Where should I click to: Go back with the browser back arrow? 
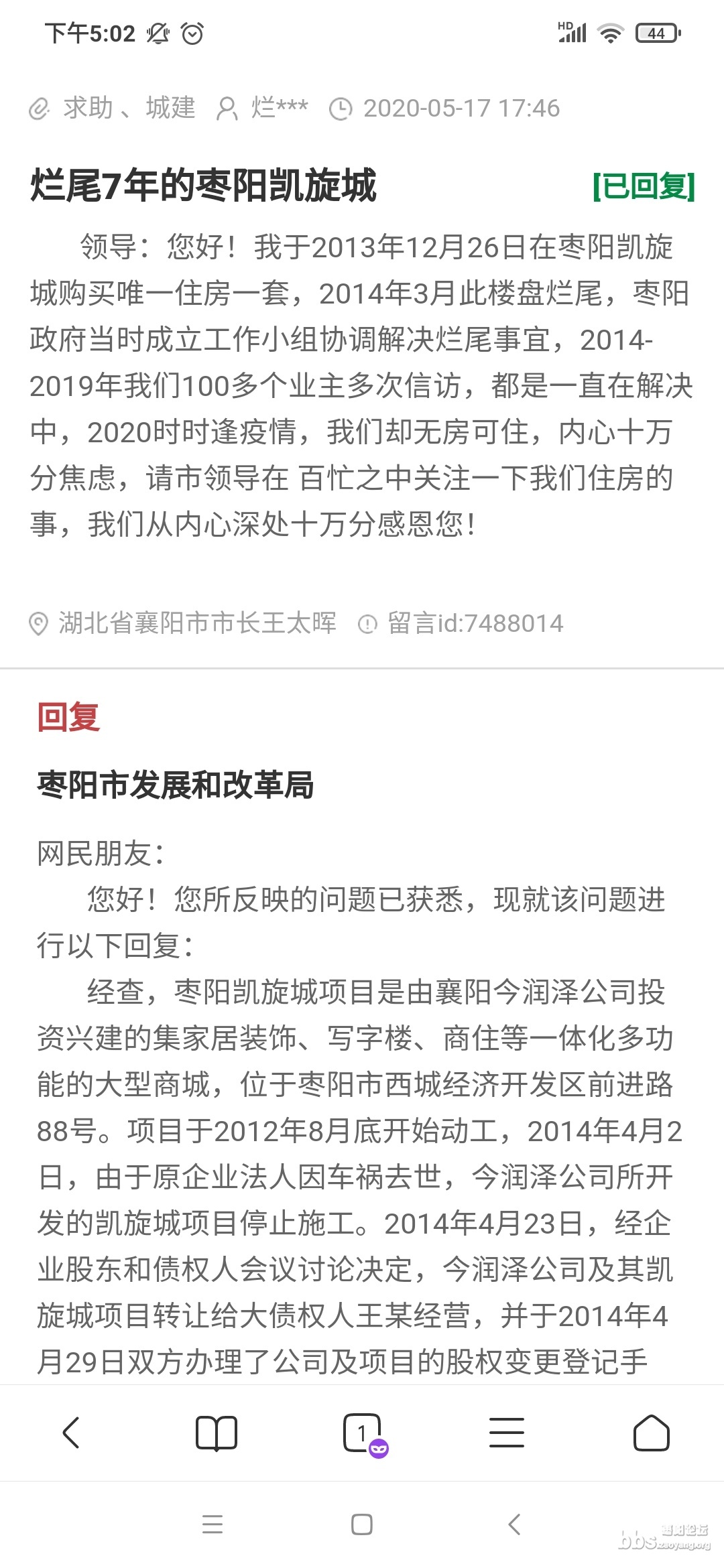click(72, 1433)
